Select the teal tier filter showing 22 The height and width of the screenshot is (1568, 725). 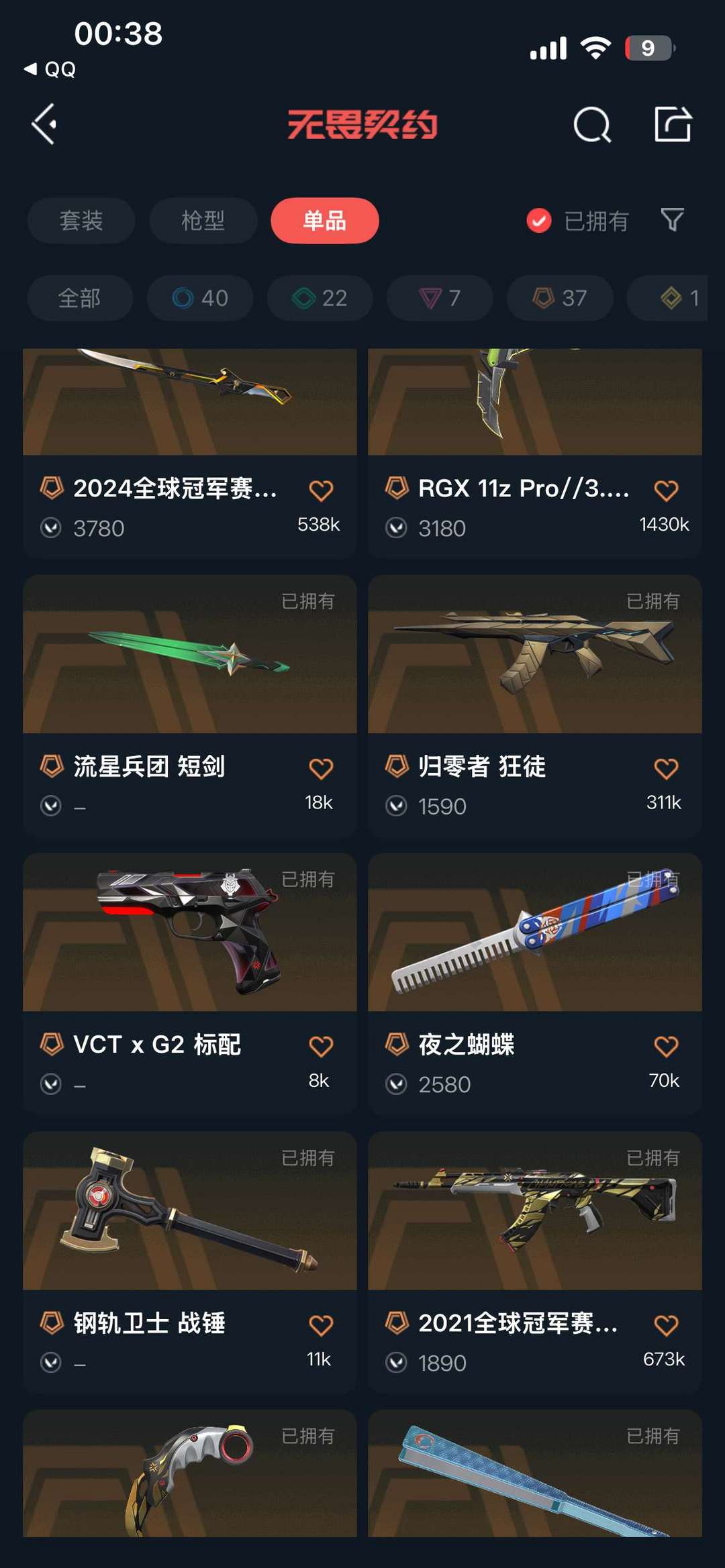click(319, 298)
